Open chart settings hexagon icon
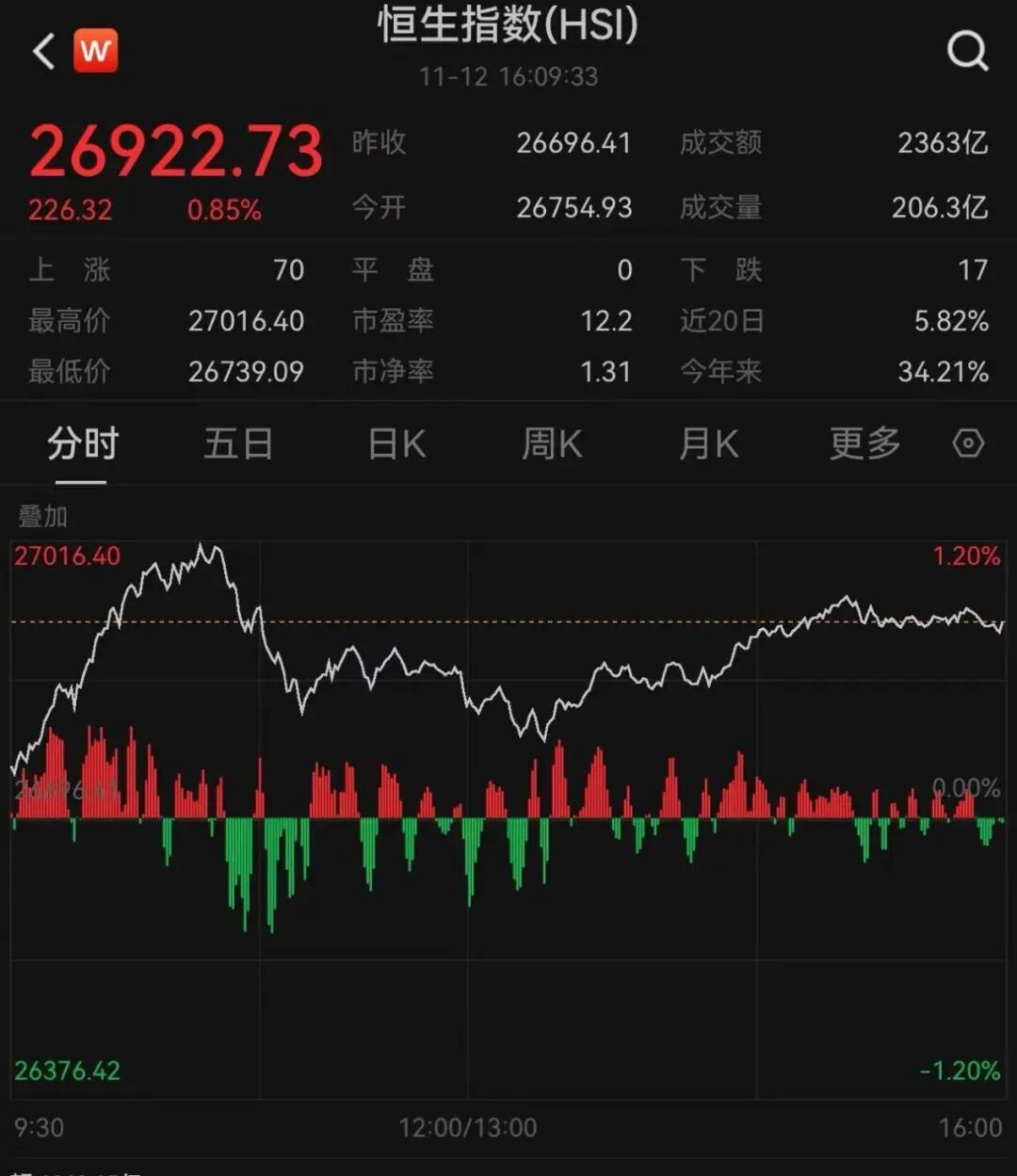 click(x=968, y=443)
